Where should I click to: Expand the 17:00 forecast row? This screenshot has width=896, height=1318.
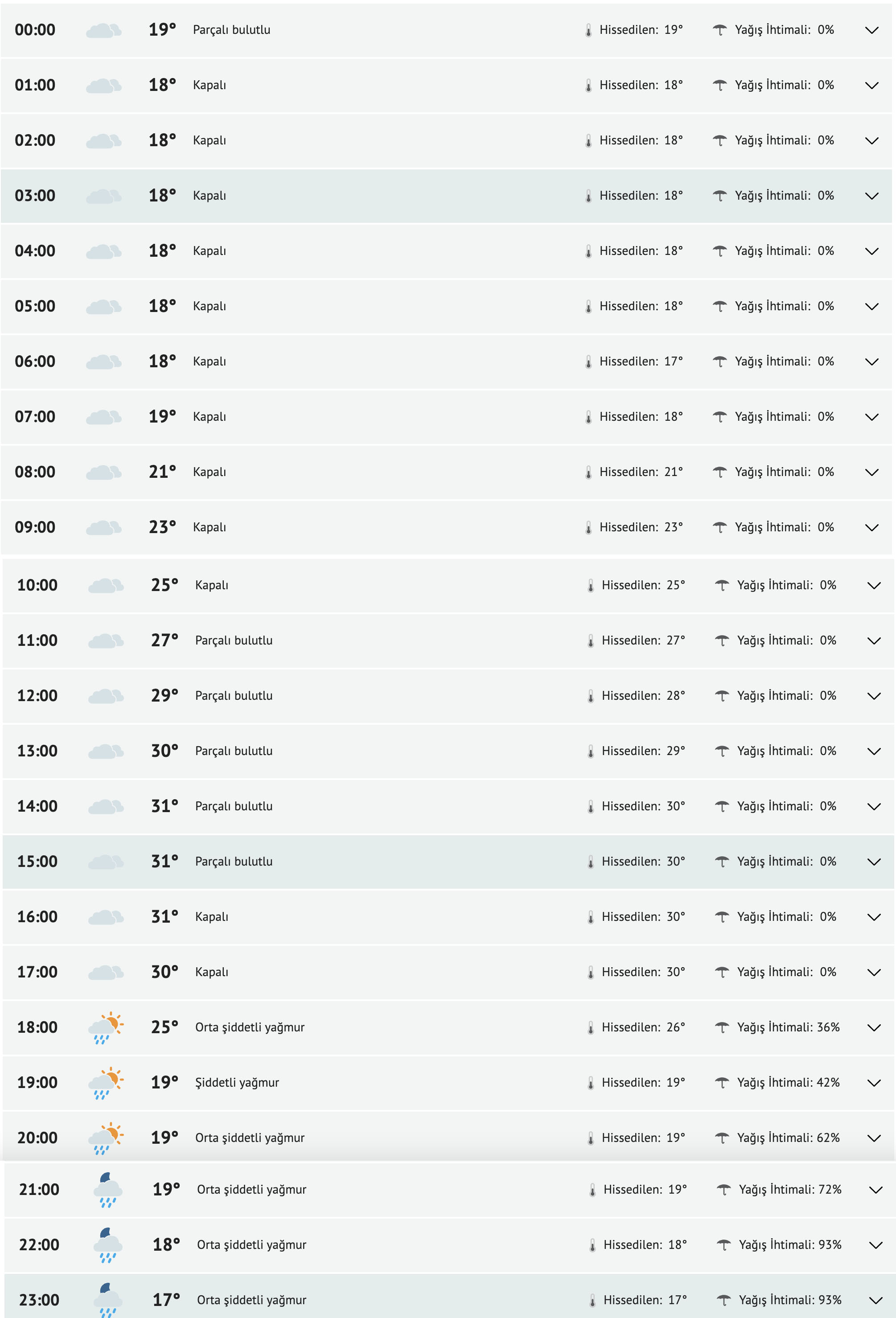(873, 973)
